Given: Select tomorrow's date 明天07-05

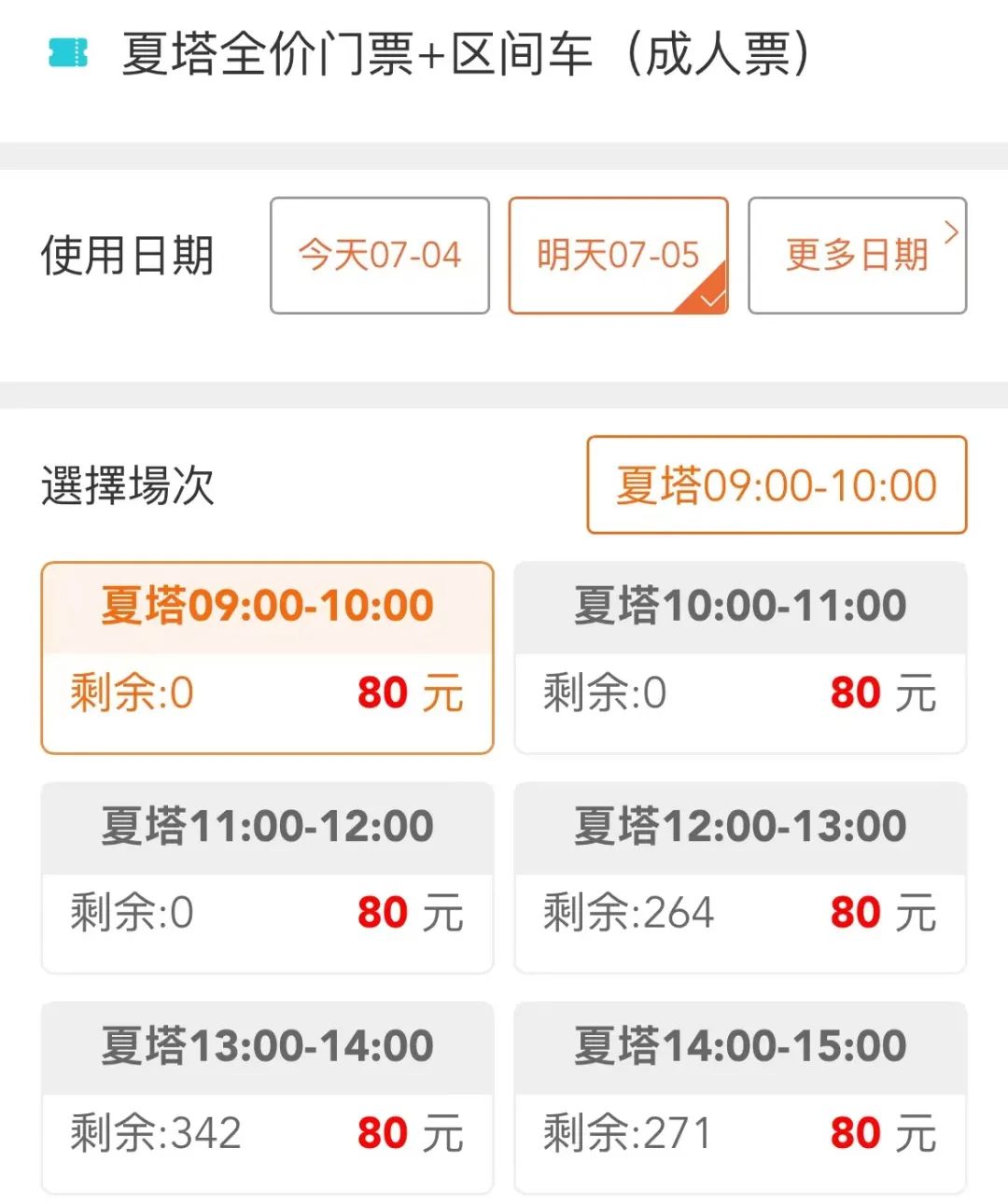Looking at the screenshot, I should 618,254.
